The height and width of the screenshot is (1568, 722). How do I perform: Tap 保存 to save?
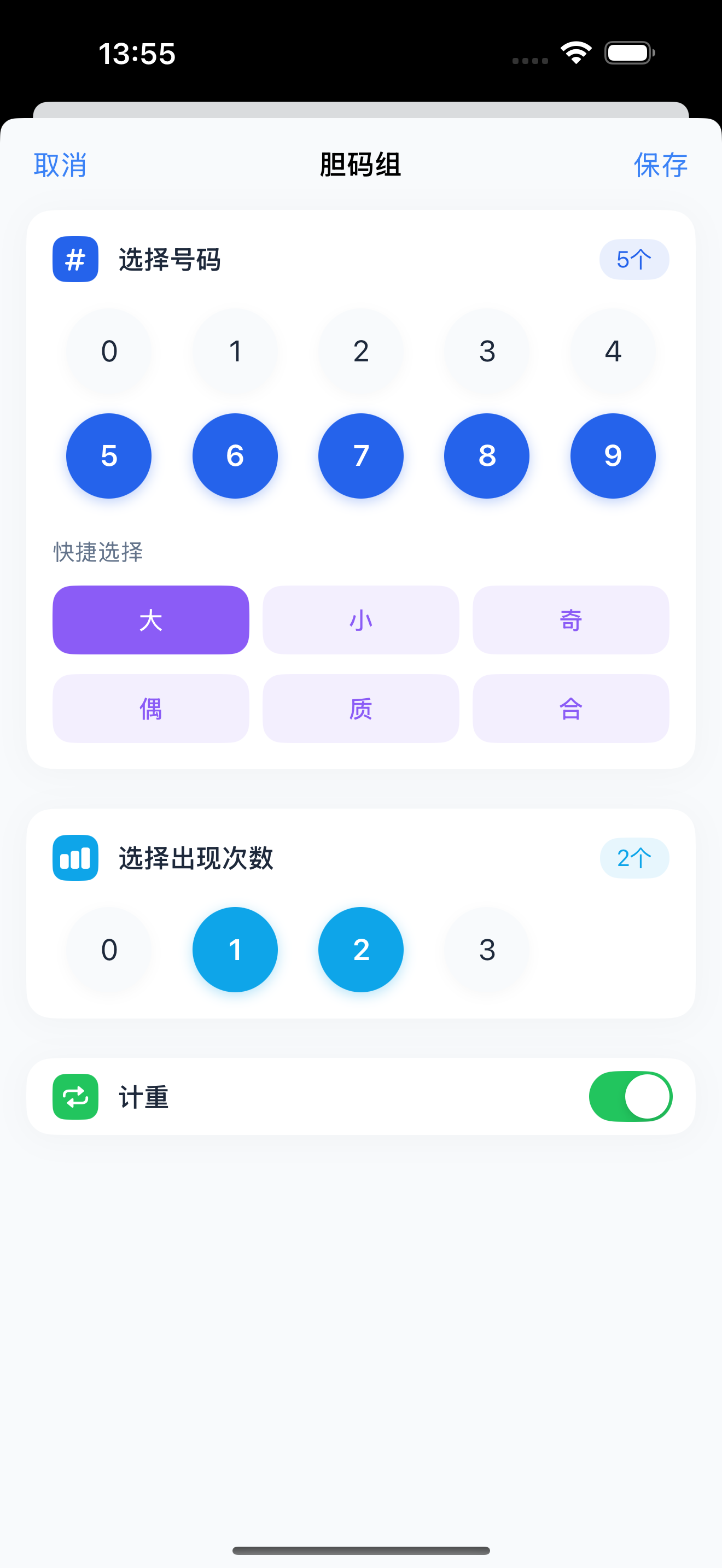(x=661, y=163)
